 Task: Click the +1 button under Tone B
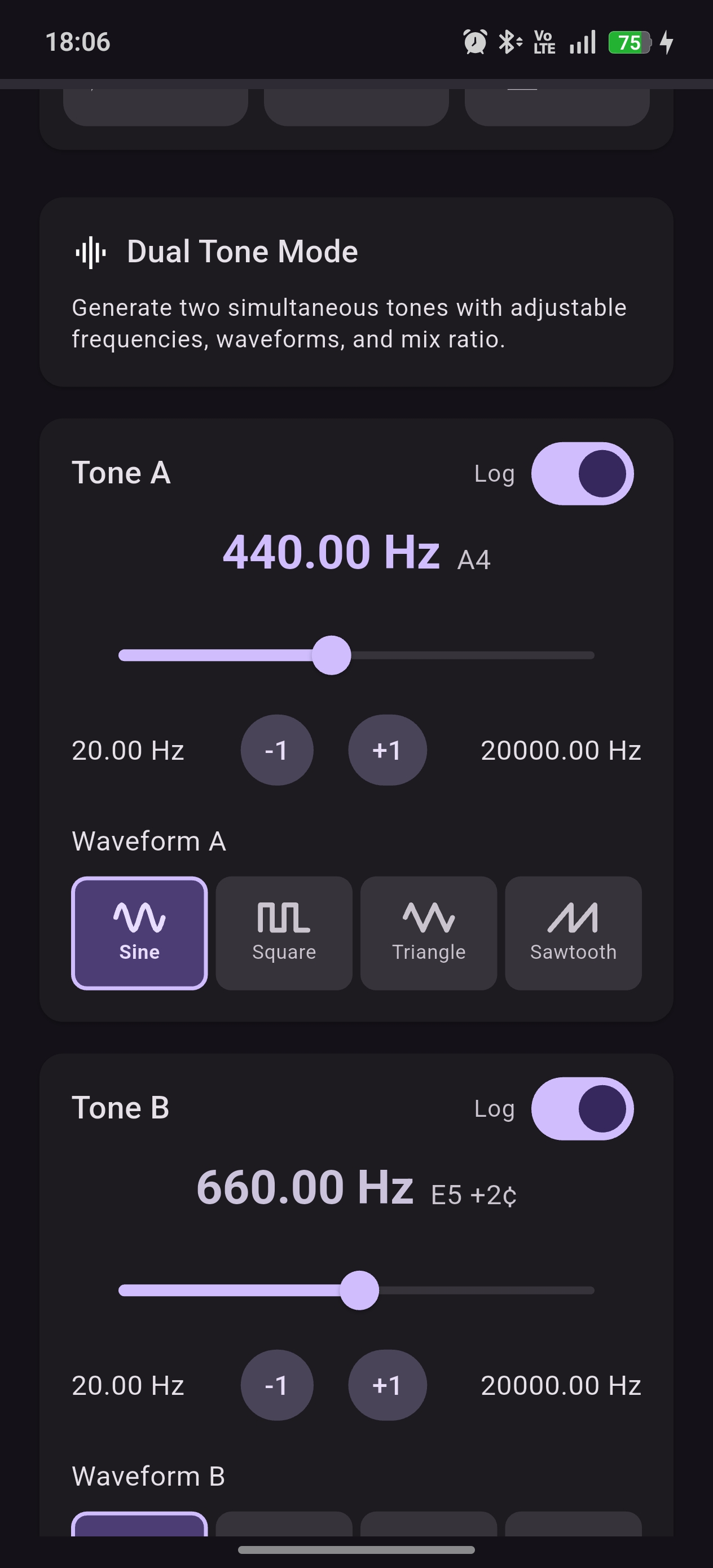(x=388, y=1385)
